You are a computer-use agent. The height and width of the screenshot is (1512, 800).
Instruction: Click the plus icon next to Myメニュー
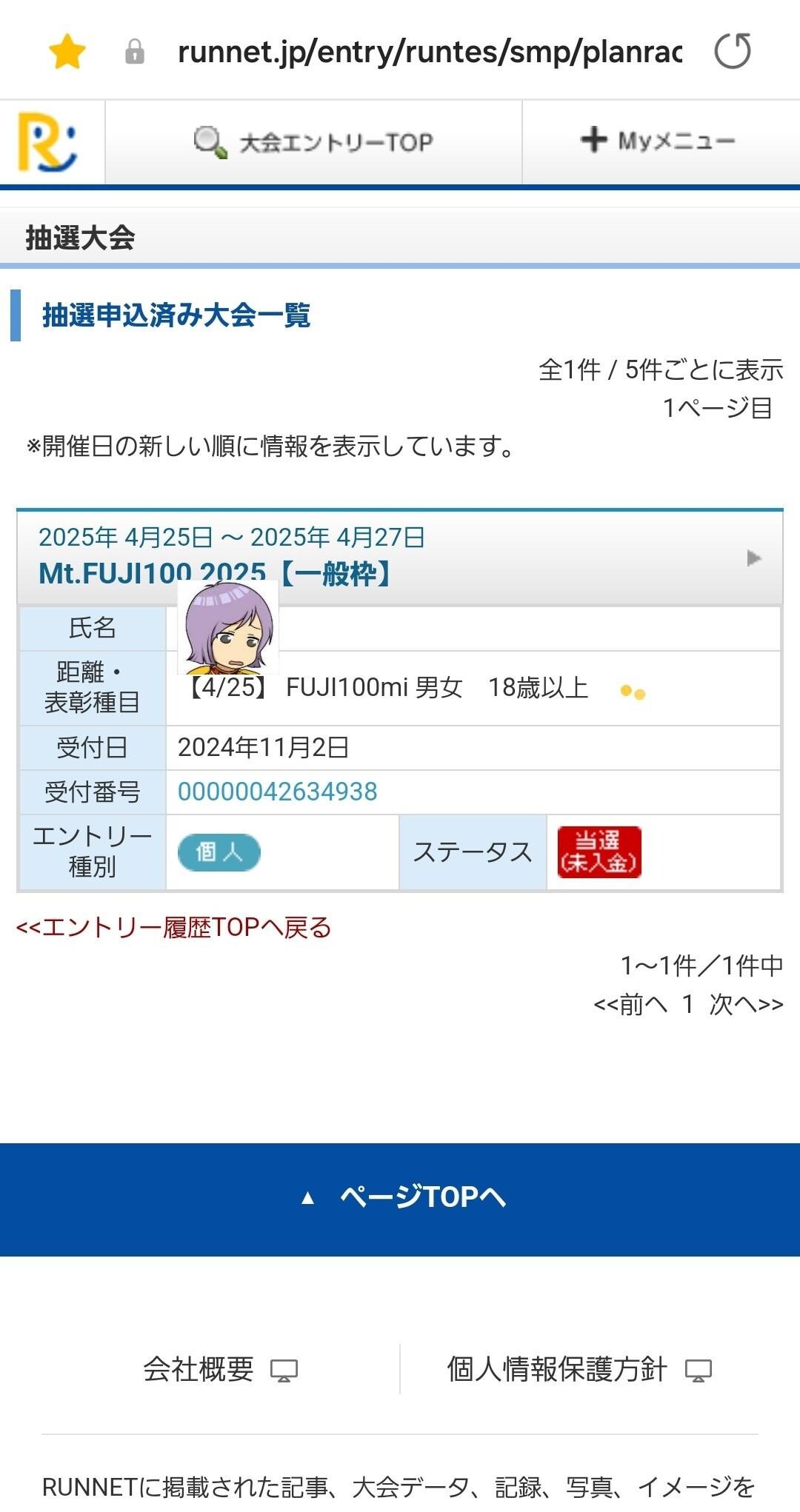click(x=593, y=138)
